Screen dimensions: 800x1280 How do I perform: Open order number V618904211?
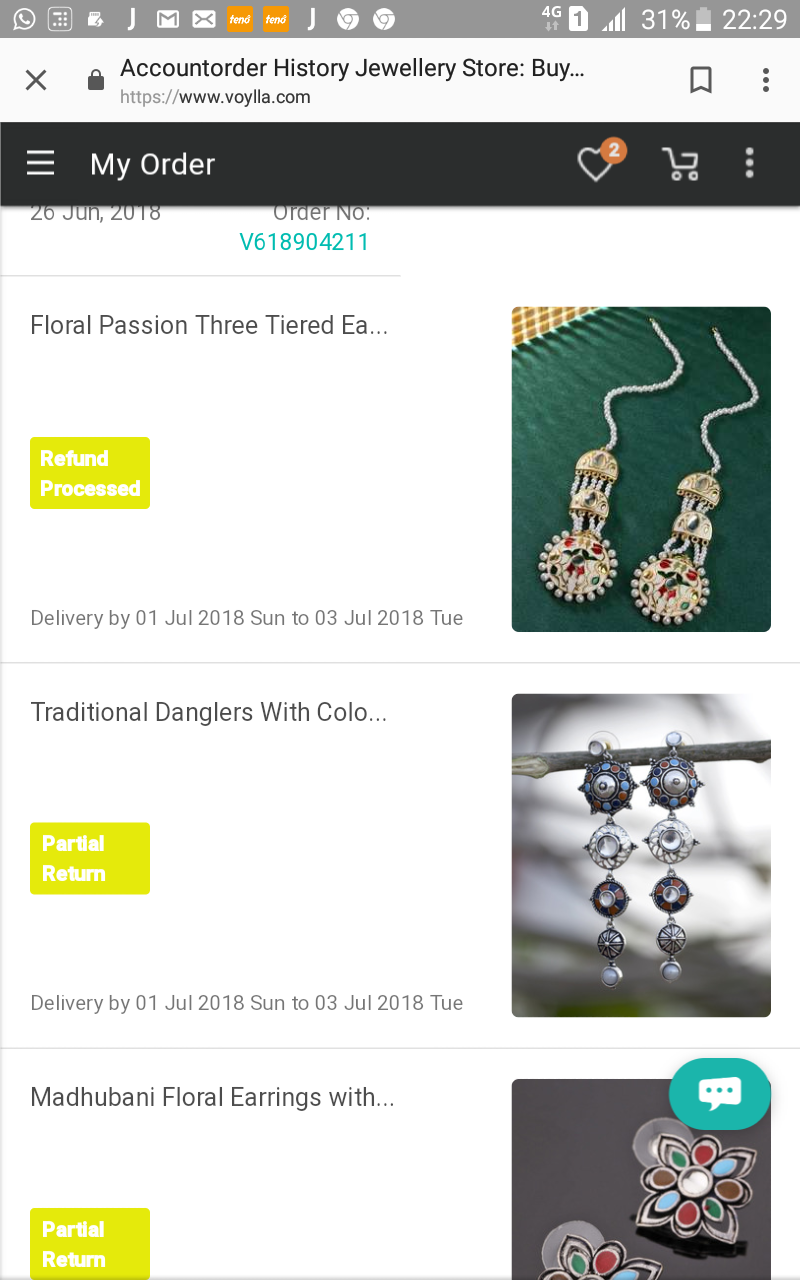pos(304,242)
